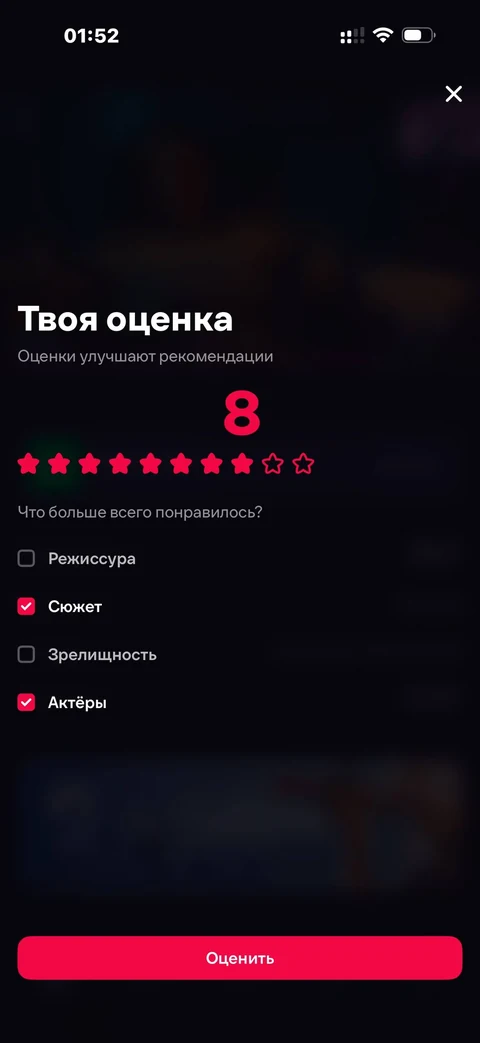Submit rating with the Оценить button

click(240, 958)
